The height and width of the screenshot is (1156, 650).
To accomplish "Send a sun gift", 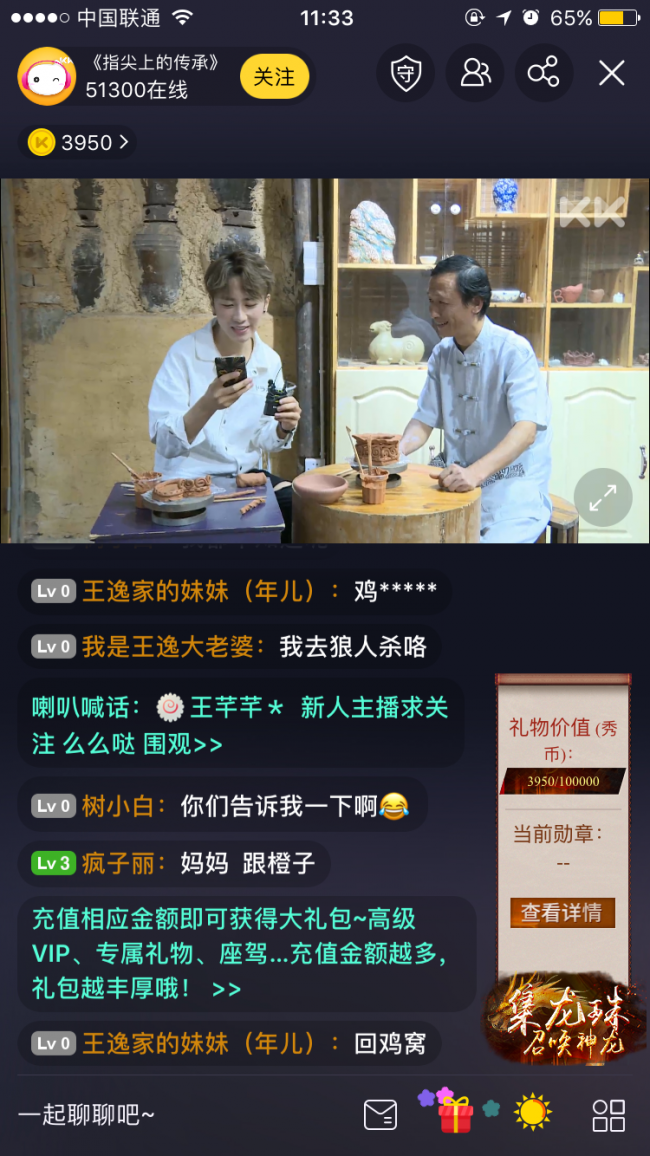I will [x=532, y=1113].
